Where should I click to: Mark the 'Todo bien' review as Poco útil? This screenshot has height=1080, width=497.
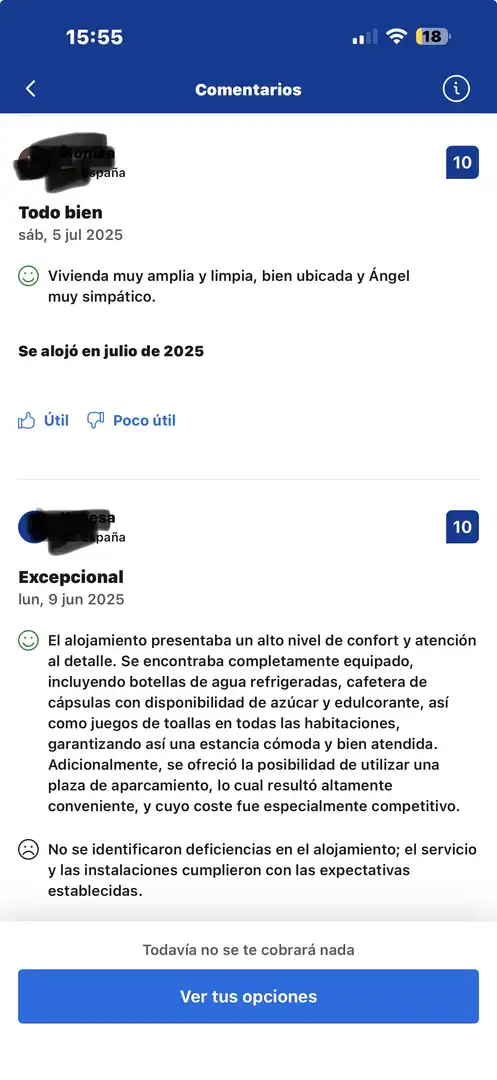[x=131, y=420]
